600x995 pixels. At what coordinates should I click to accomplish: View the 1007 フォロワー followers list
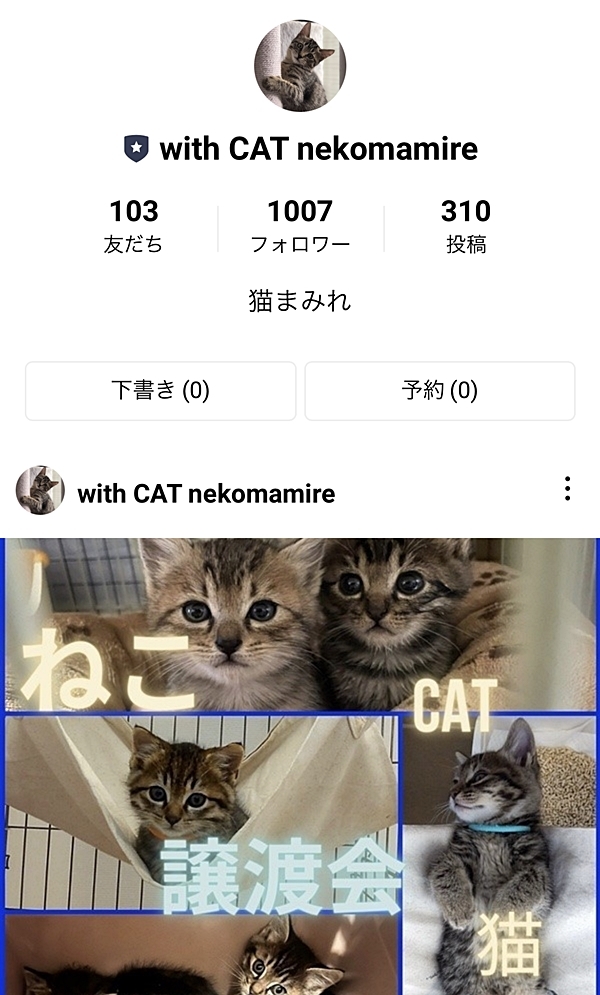click(300, 226)
